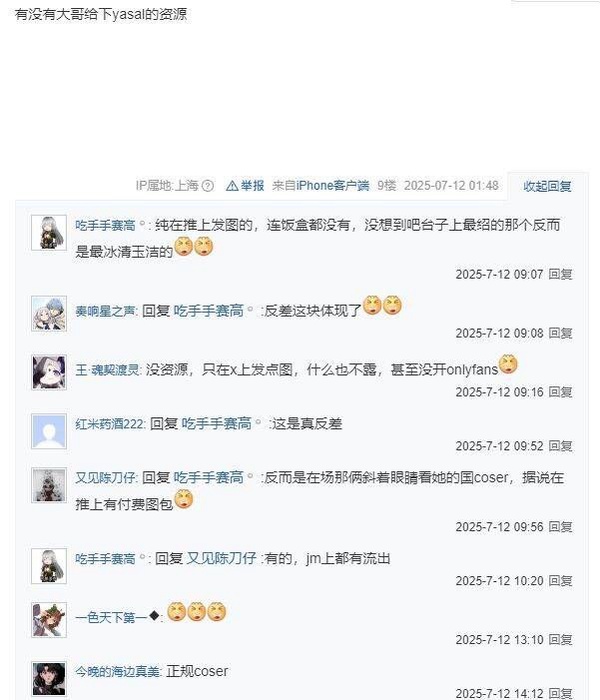Reply to 红米药酒222's comment
Viewport: 600px width, 700px height.
(x=561, y=446)
